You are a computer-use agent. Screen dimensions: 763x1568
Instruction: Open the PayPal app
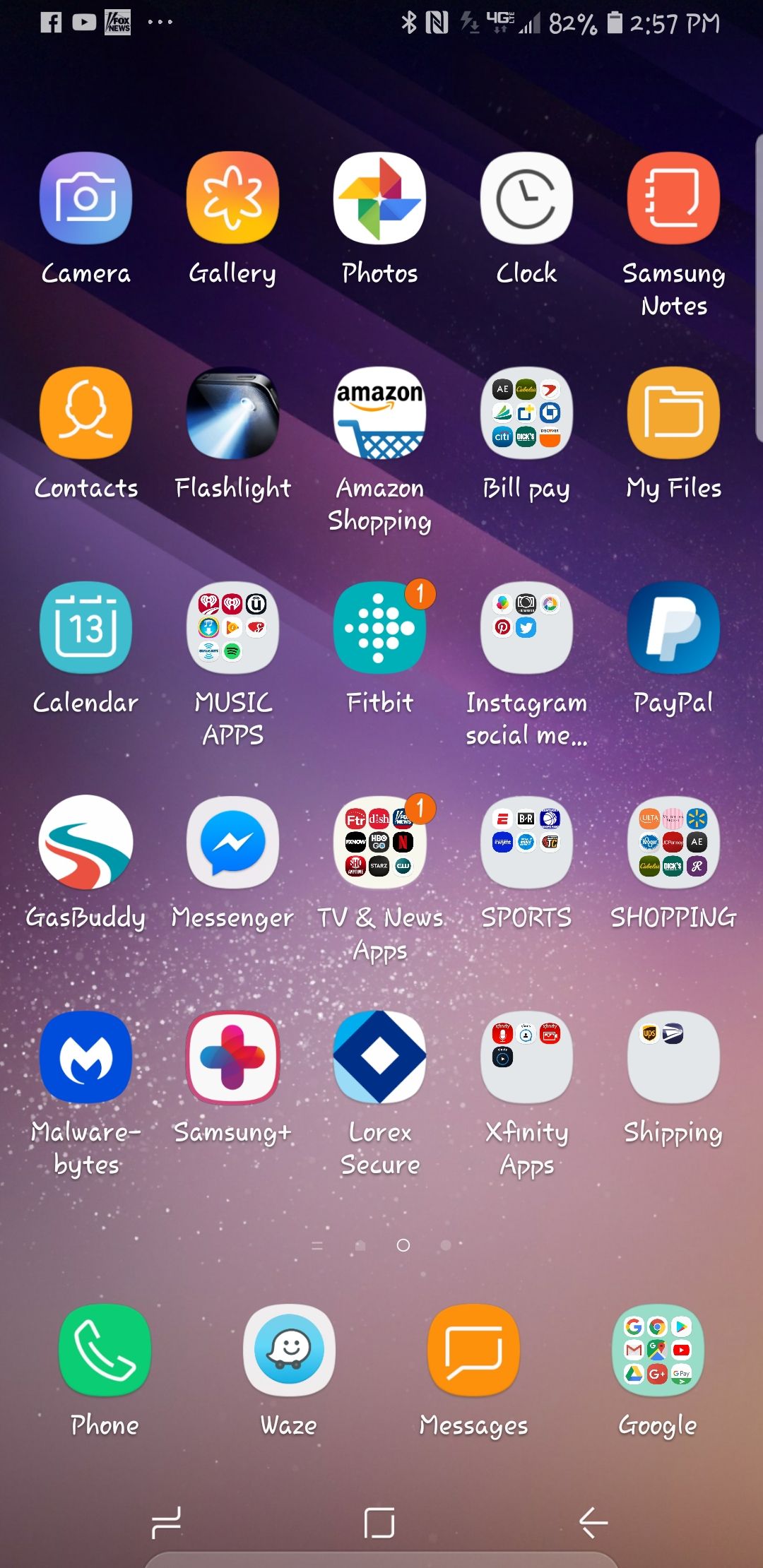coord(673,628)
